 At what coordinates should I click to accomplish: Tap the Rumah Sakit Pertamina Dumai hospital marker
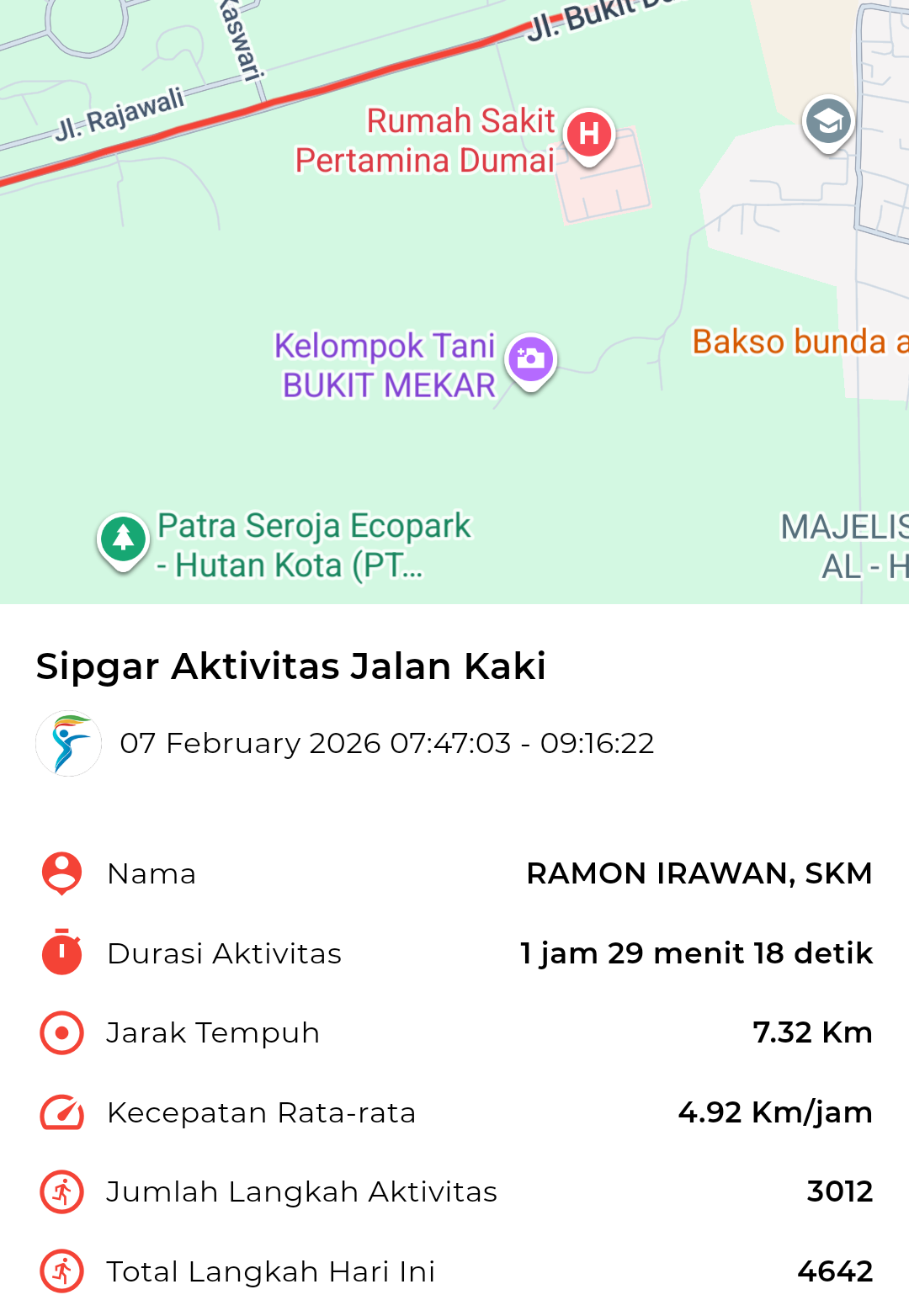tap(589, 135)
